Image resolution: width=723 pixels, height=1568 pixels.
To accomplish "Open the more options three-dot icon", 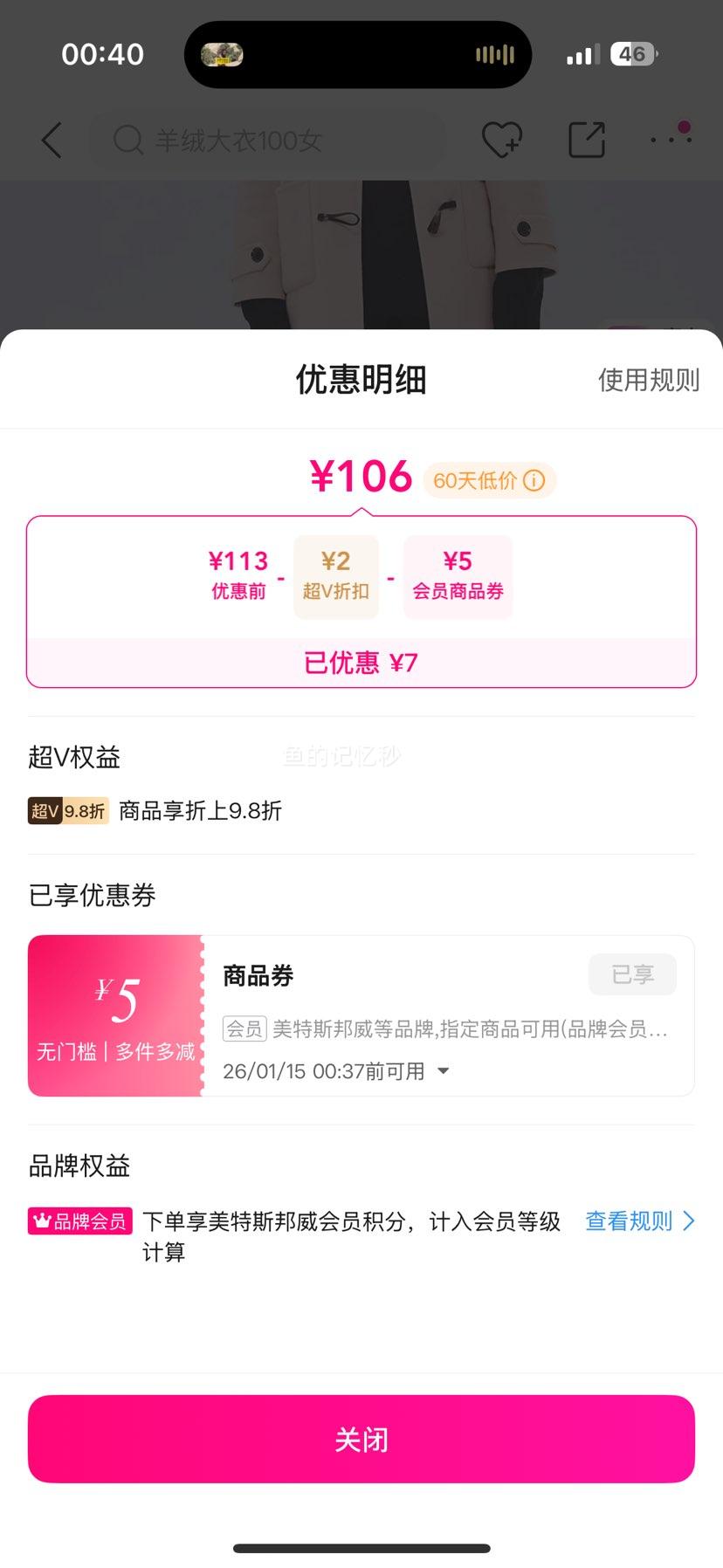I will (671, 138).
